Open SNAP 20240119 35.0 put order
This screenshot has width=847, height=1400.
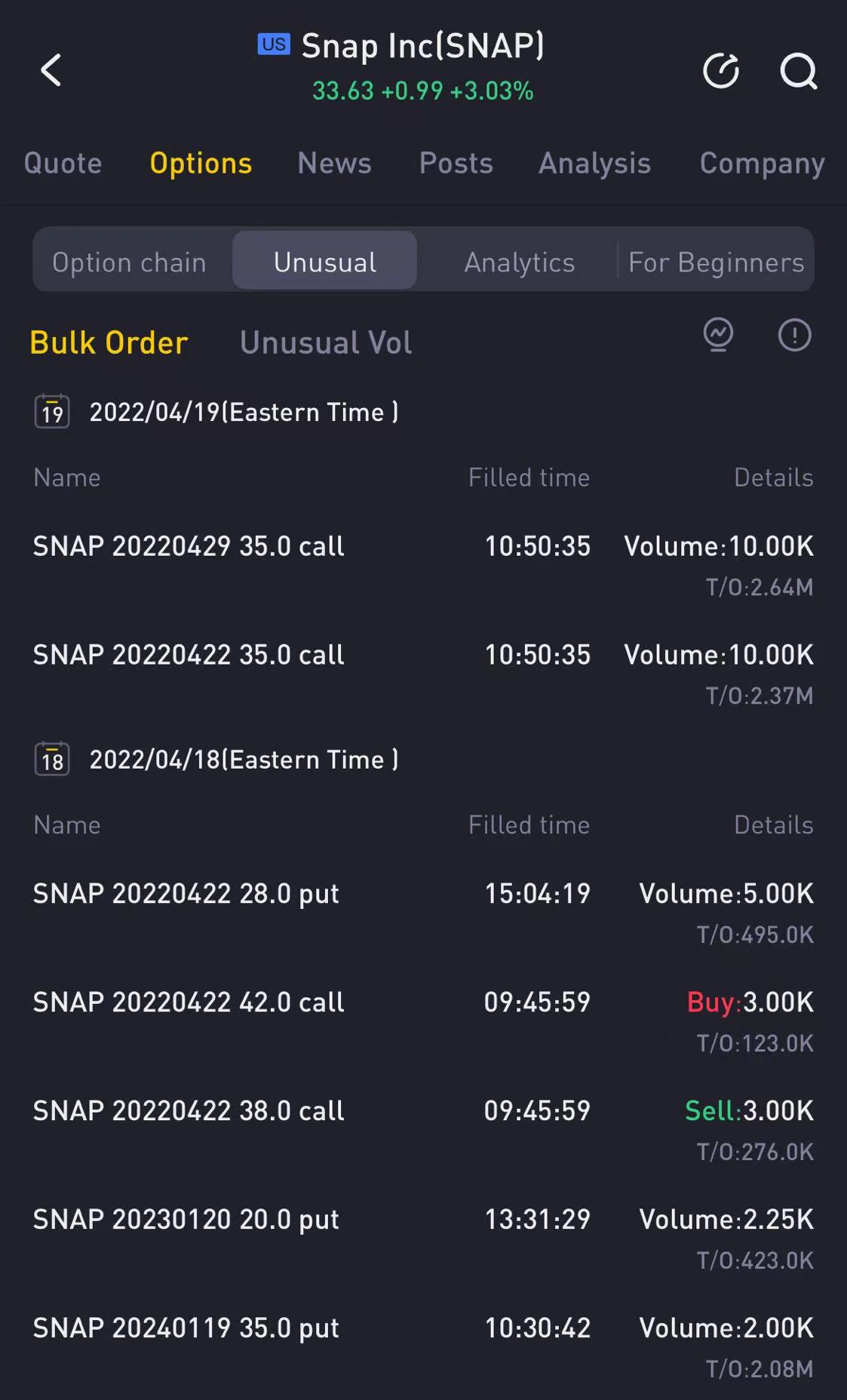pos(186,1328)
